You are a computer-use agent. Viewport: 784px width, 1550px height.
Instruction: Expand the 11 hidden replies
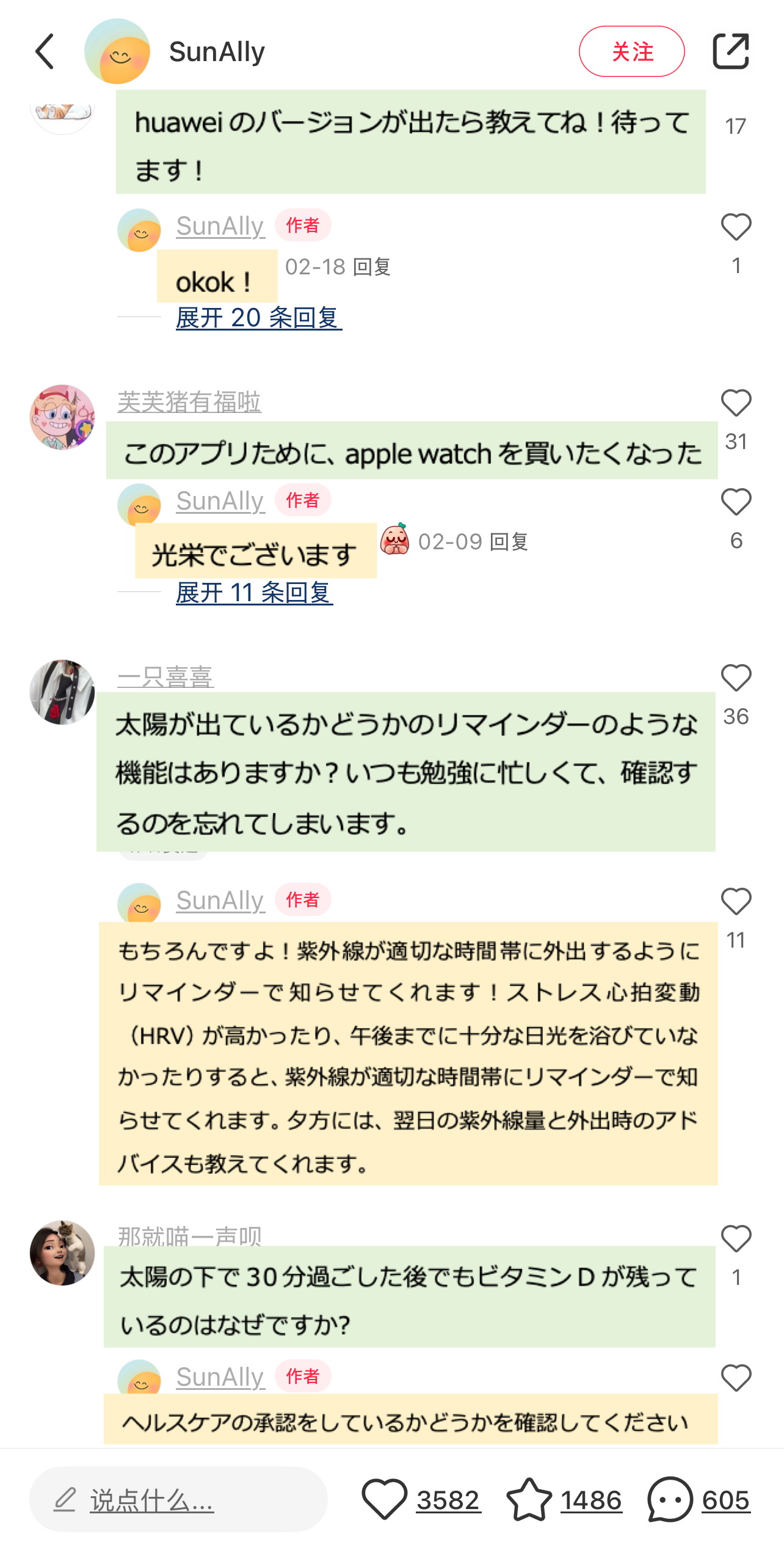(x=254, y=593)
